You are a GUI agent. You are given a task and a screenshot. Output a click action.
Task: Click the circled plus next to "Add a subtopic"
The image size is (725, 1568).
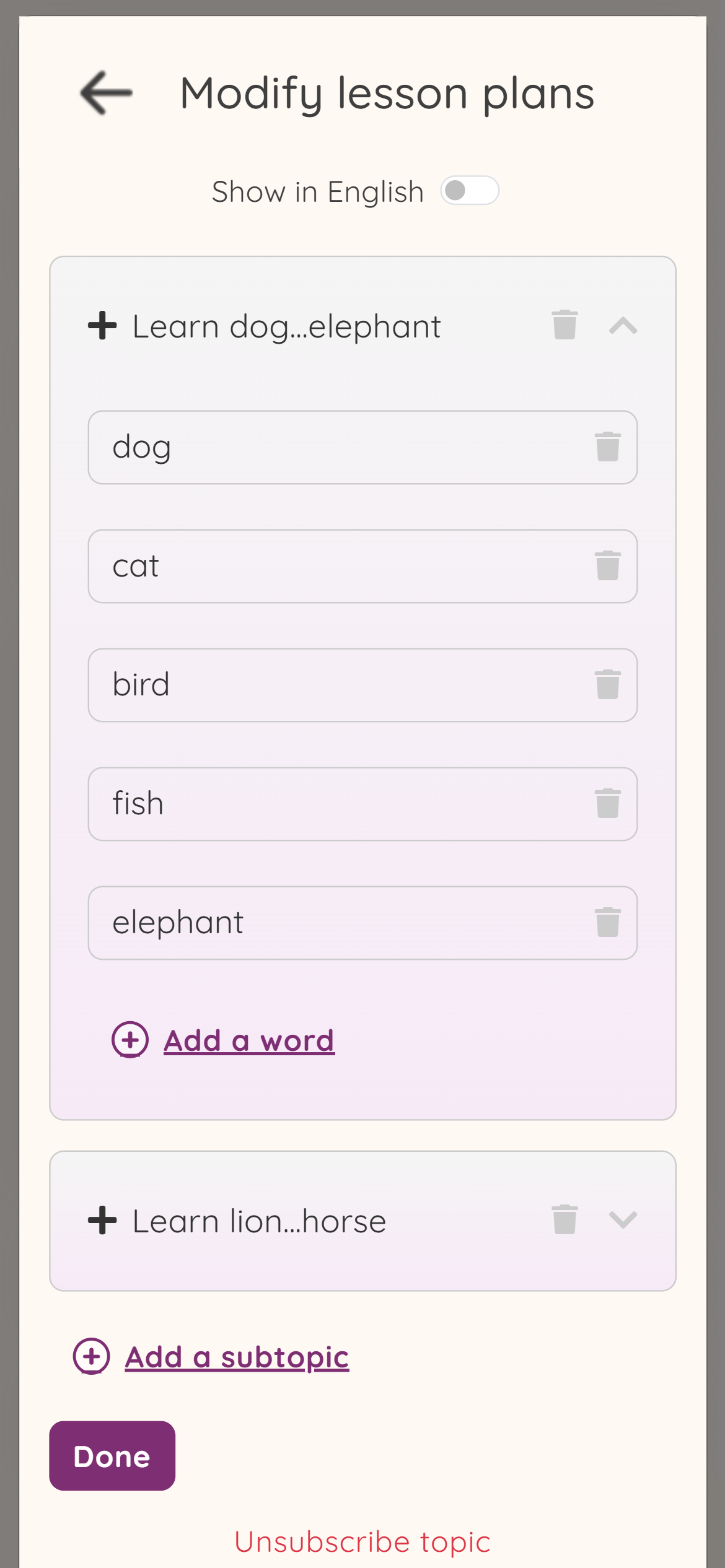pyautogui.click(x=91, y=1356)
